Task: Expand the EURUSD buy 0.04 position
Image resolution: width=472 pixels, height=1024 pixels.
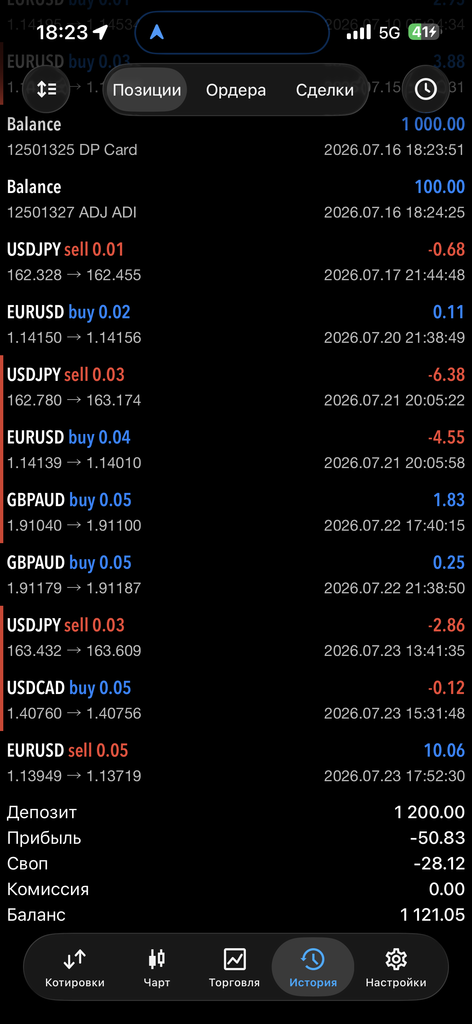Action: [x=236, y=450]
